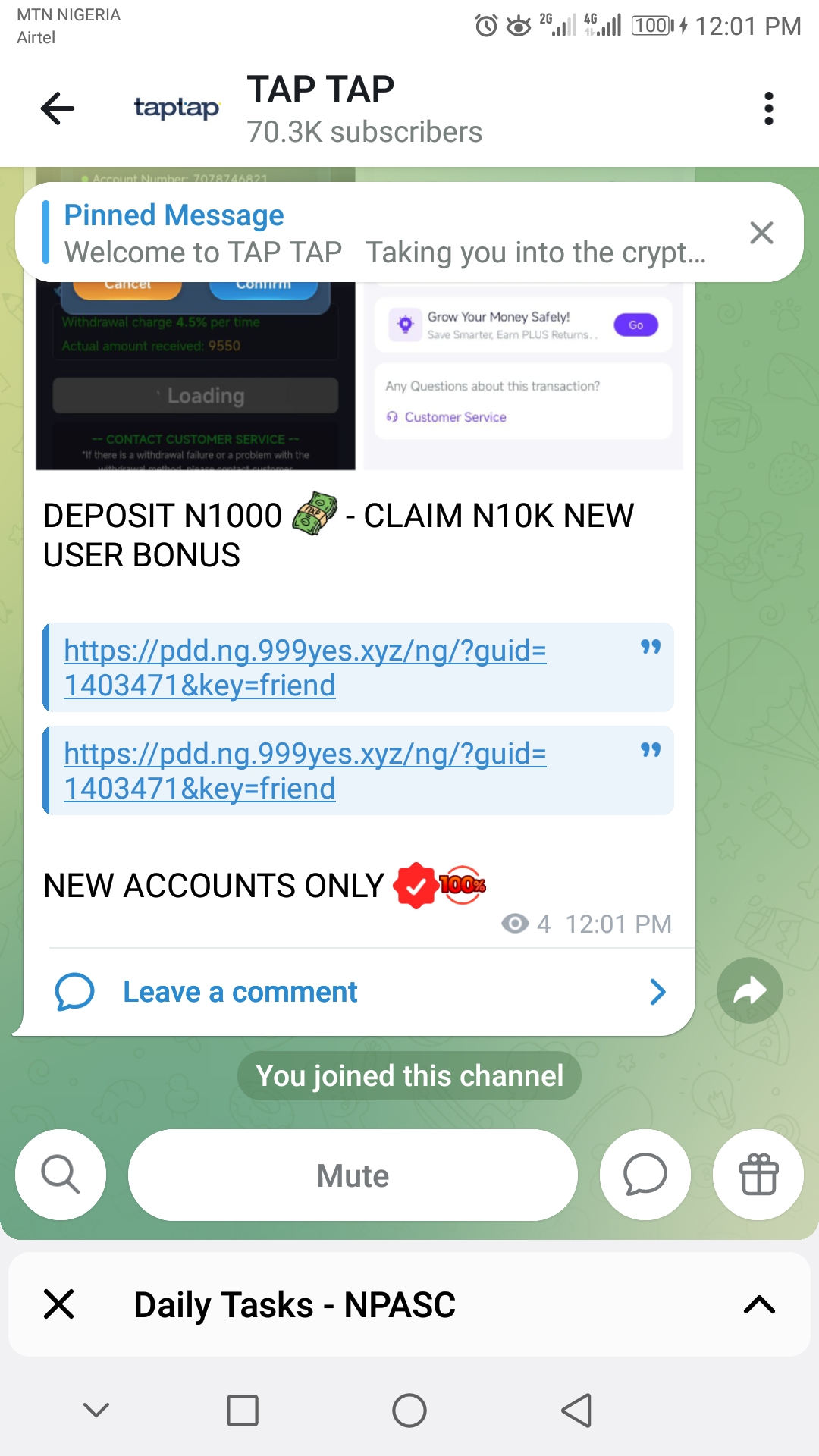Screen dimensions: 819x1456
Task: Open the first pdd.ng.999yes.xyz link
Action: click(x=305, y=667)
